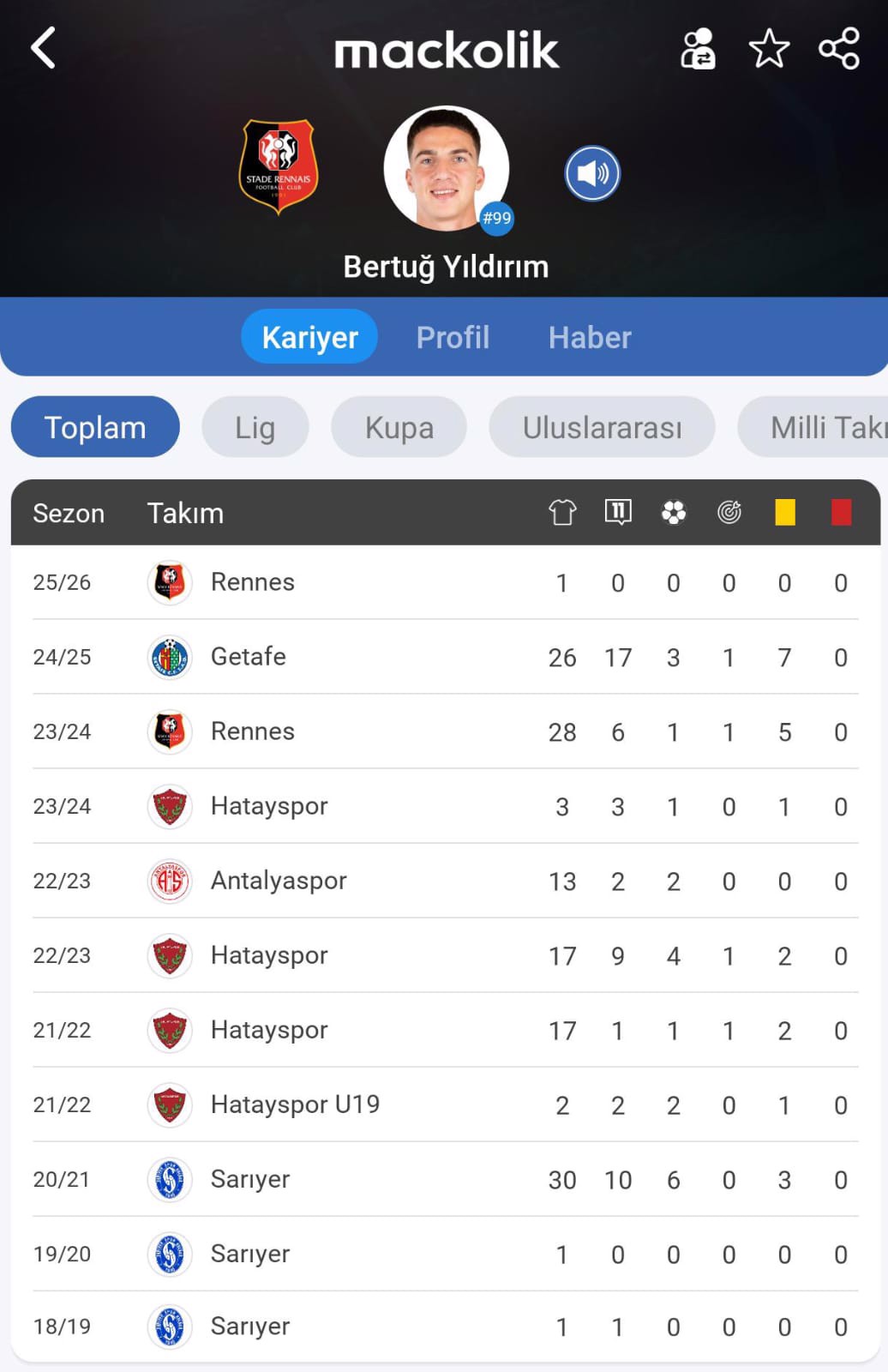
Task: Select the Kariyer tab
Action: pos(309,337)
